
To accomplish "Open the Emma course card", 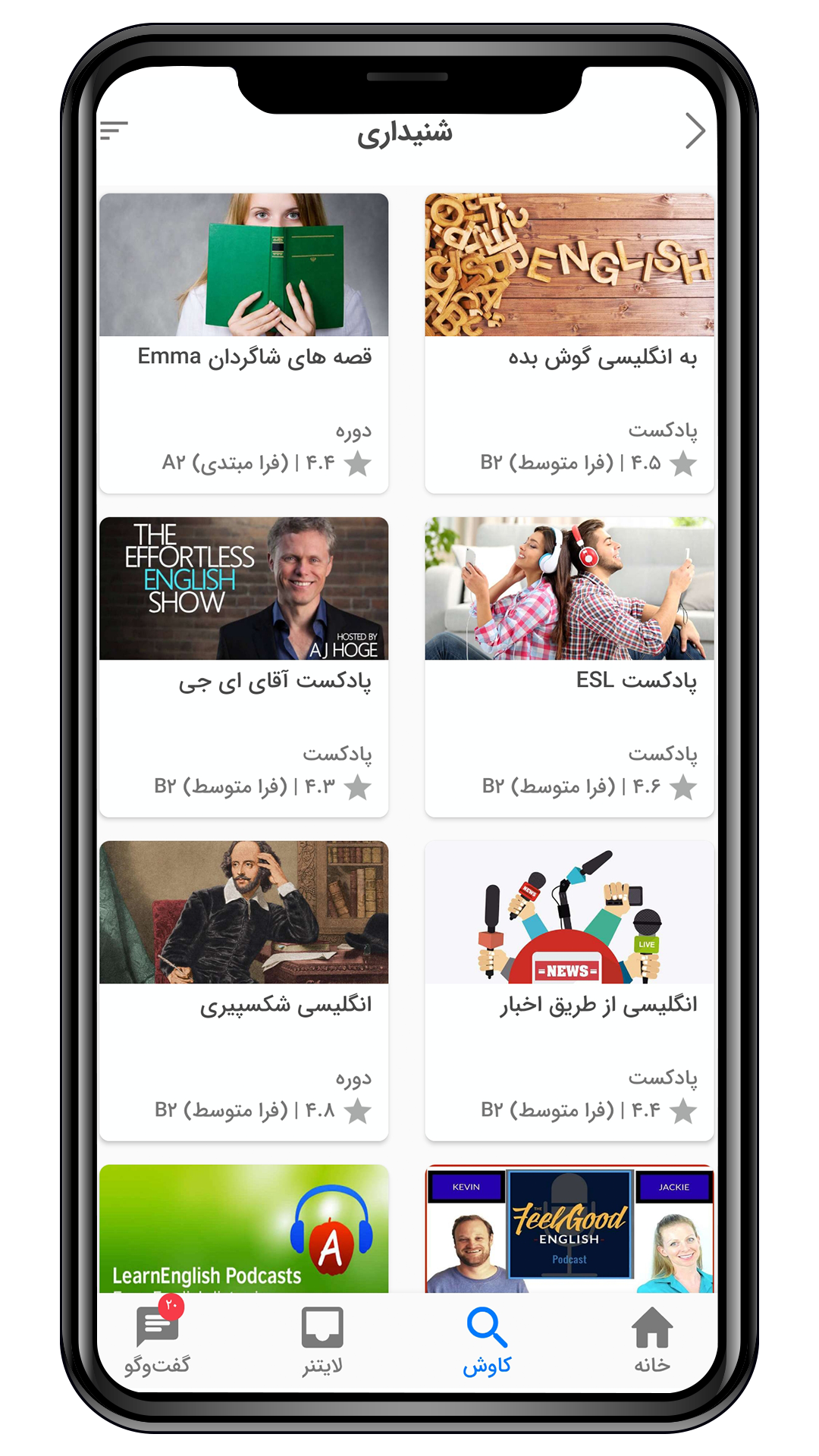I will tap(243, 343).
